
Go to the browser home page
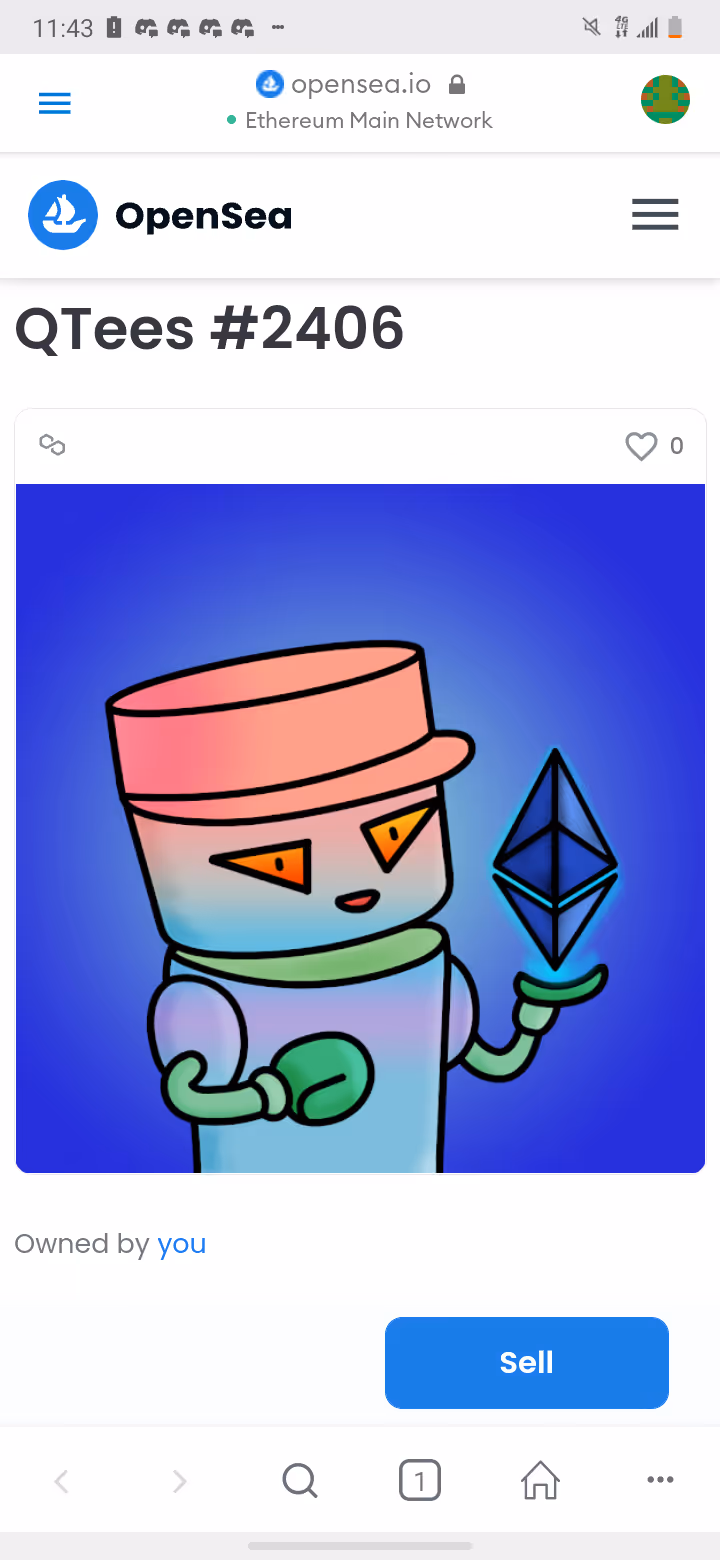click(x=540, y=1480)
